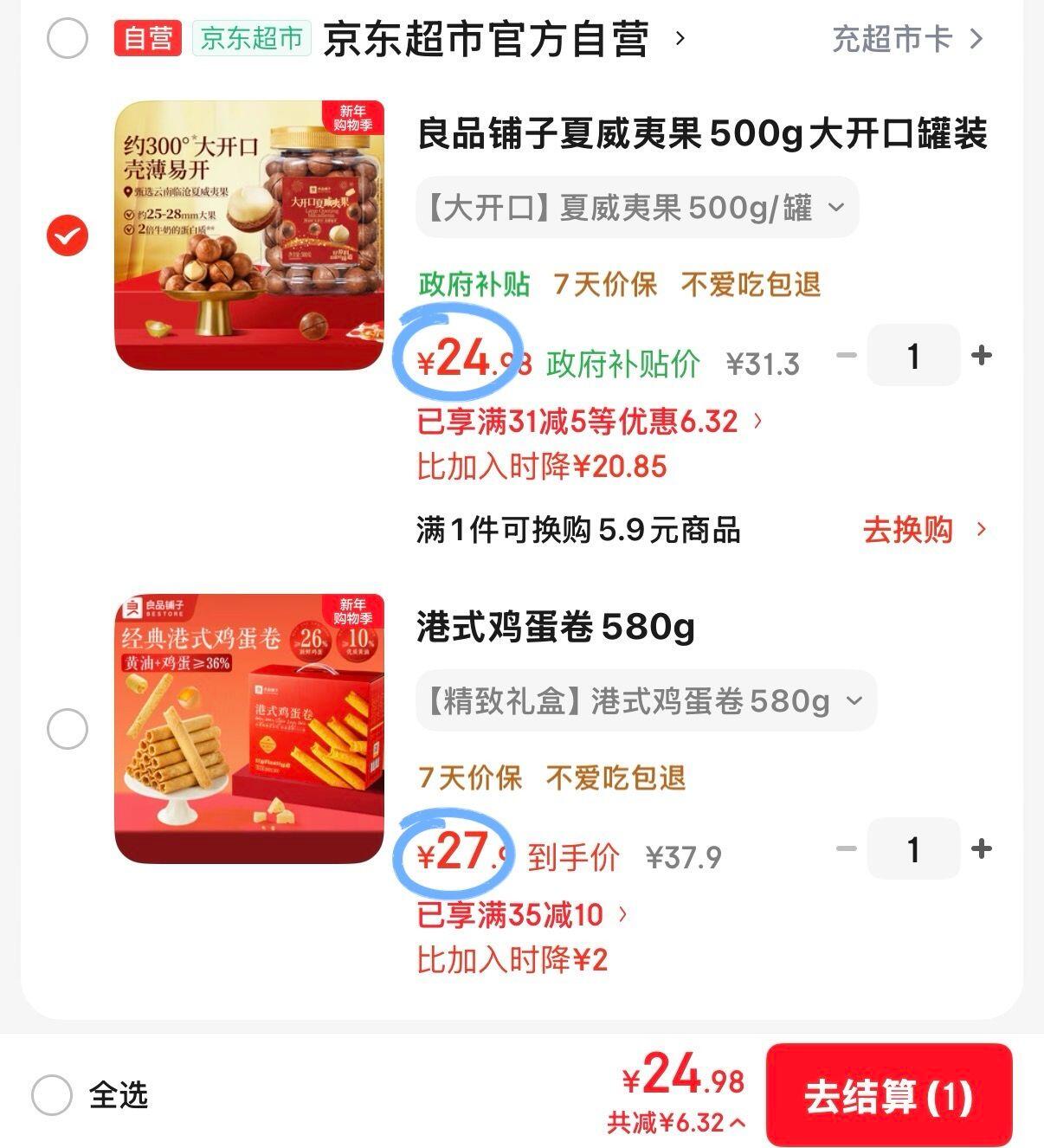Expand the 精致礼盒 港式鸡蛋卷 spec dropdown
Screen dimensions: 1044x1148
pyautogui.click(x=645, y=700)
